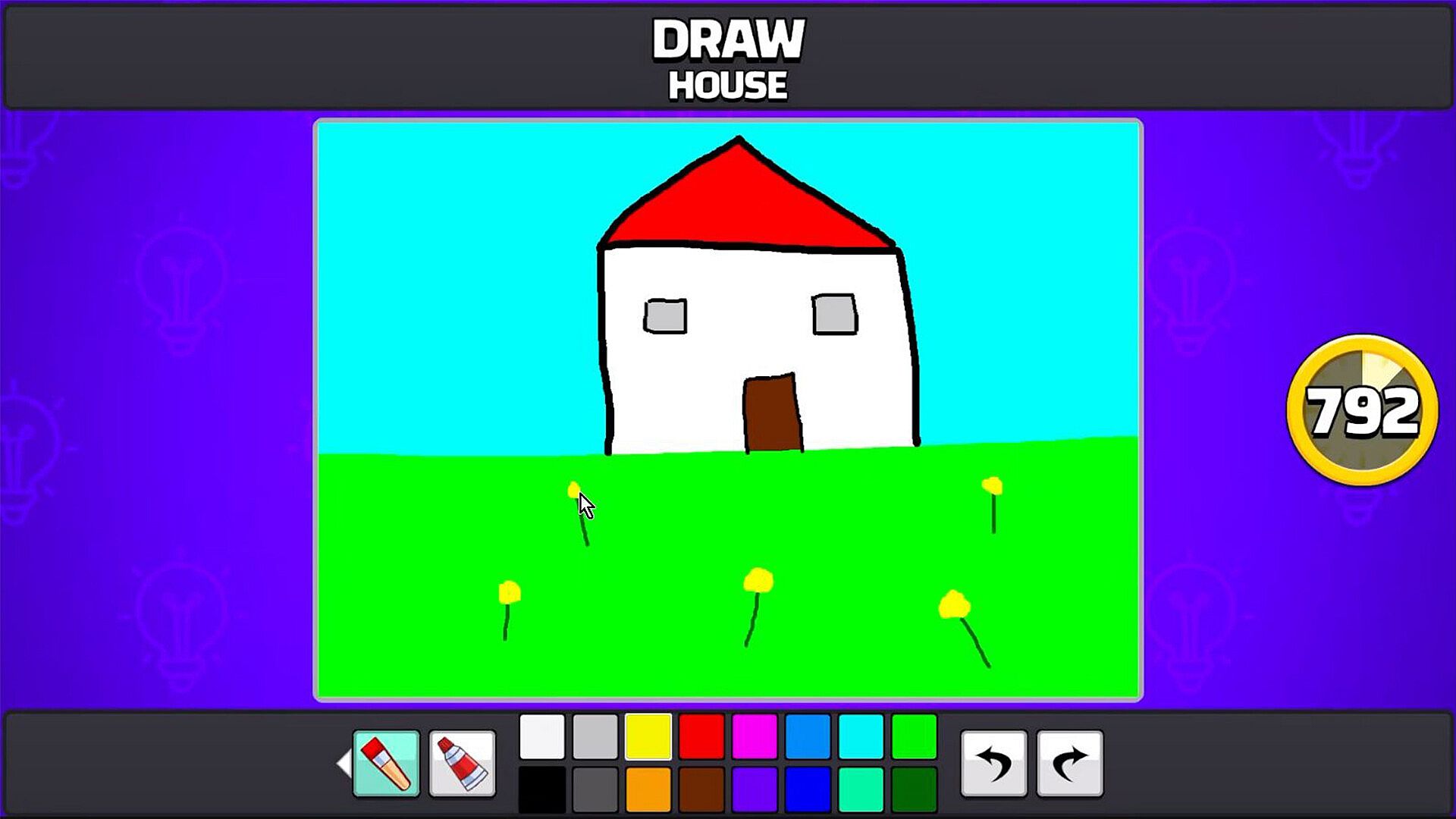Pick the white color swatch

click(542, 736)
